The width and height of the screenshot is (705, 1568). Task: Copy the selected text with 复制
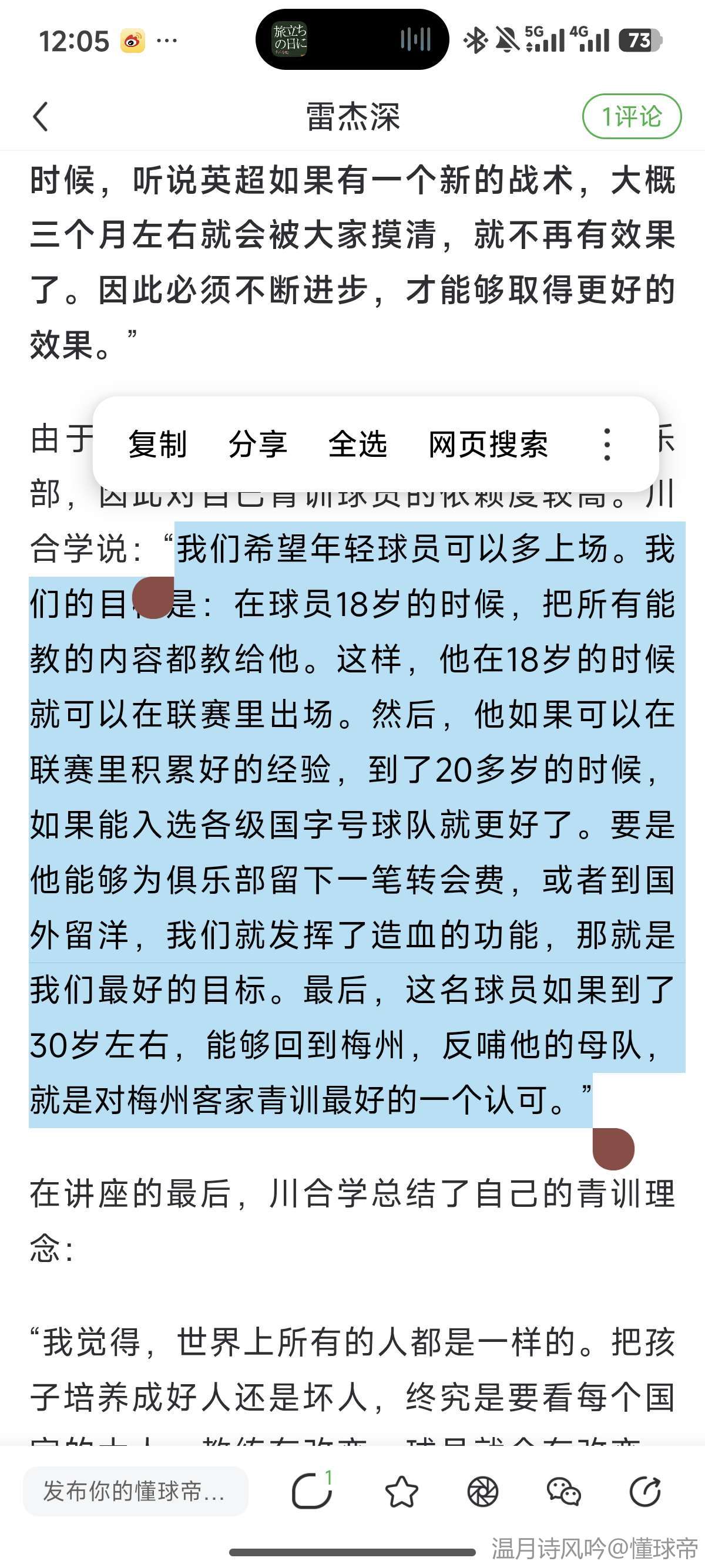(157, 444)
